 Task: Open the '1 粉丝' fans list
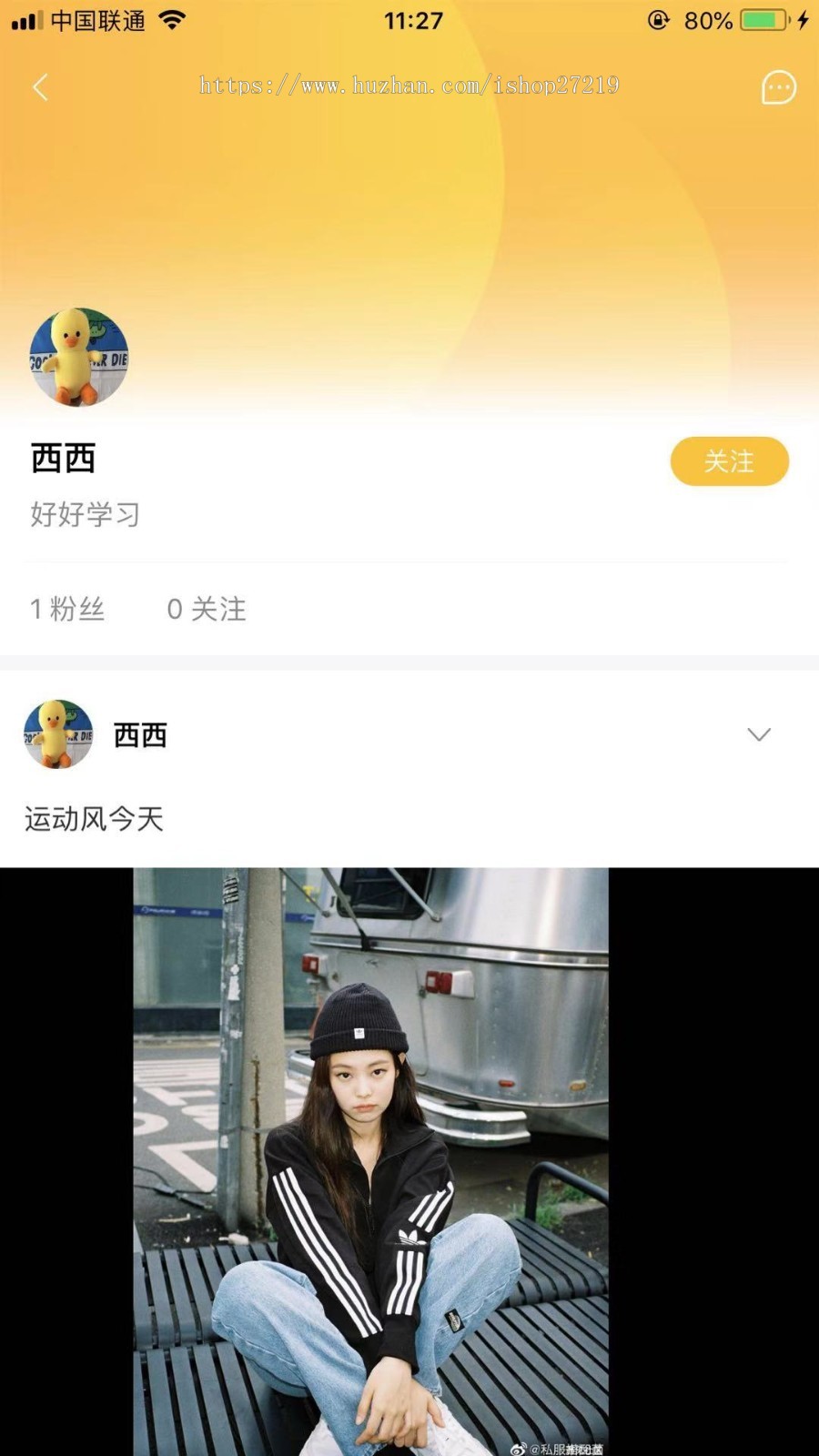click(x=67, y=609)
